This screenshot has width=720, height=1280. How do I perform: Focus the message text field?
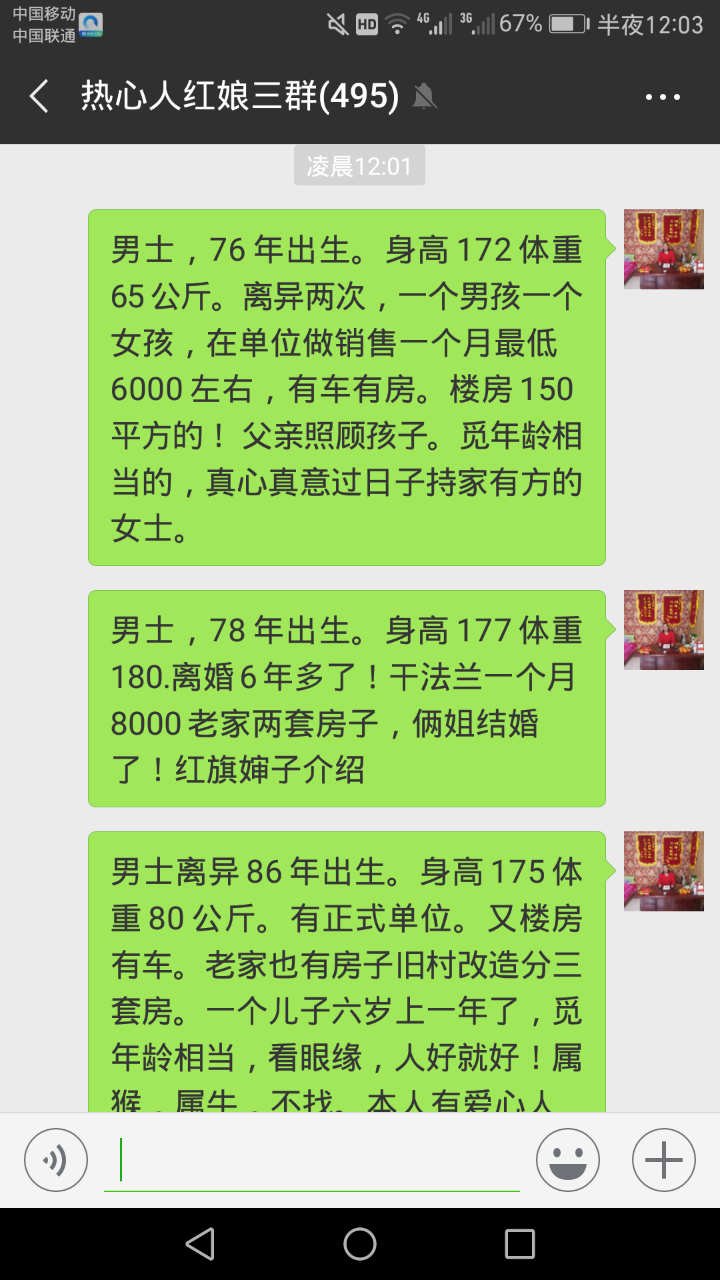[x=312, y=1161]
